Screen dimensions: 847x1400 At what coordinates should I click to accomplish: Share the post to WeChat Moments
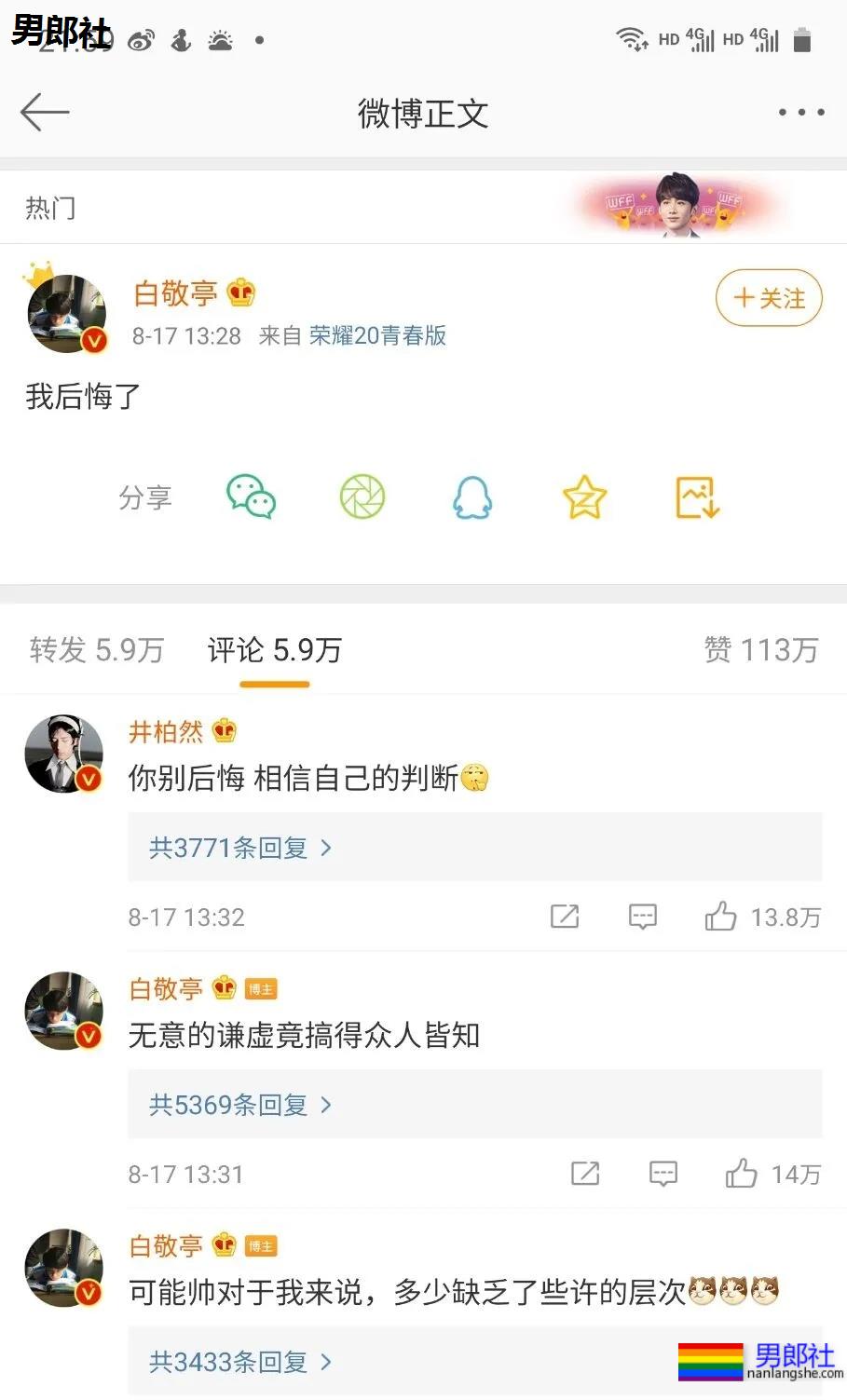[362, 496]
